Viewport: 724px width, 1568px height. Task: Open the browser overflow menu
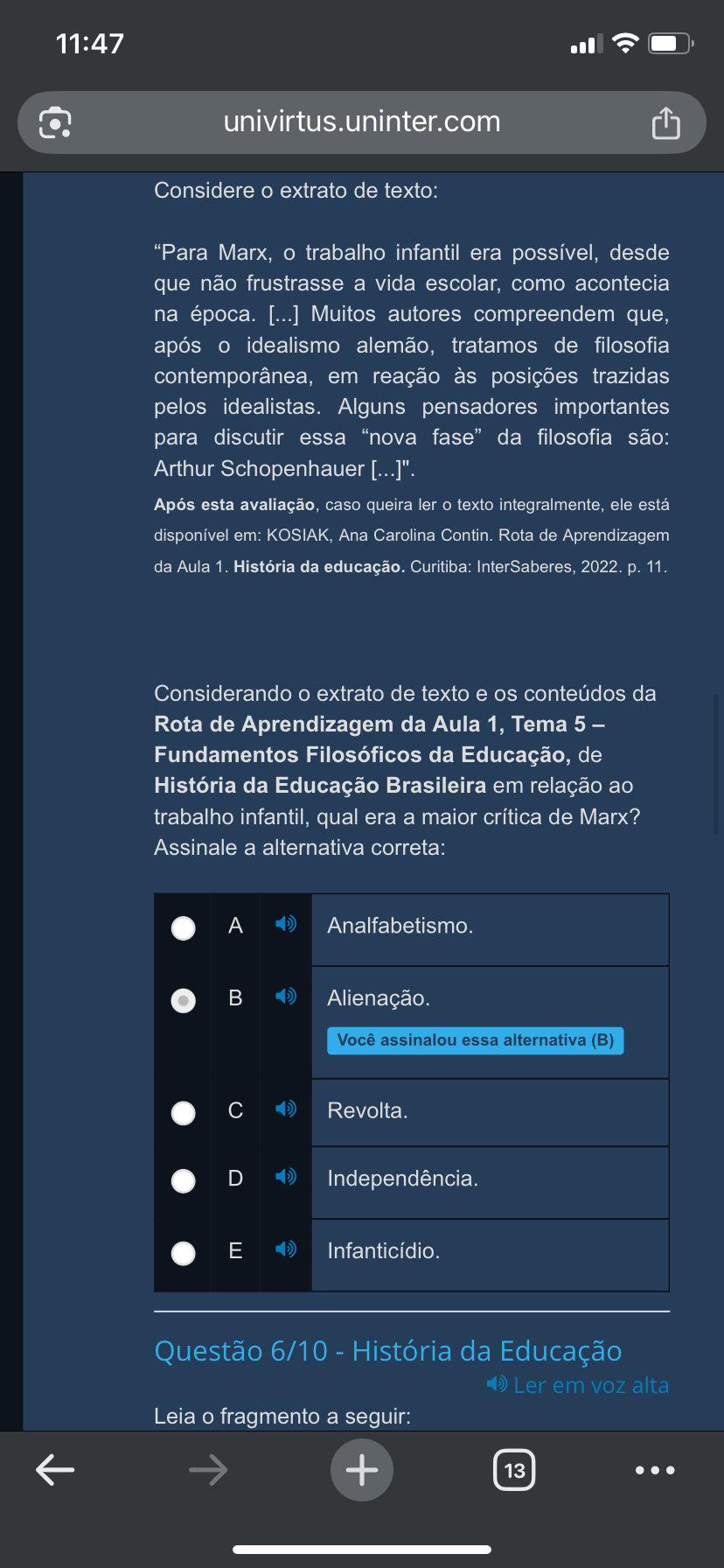click(655, 1470)
